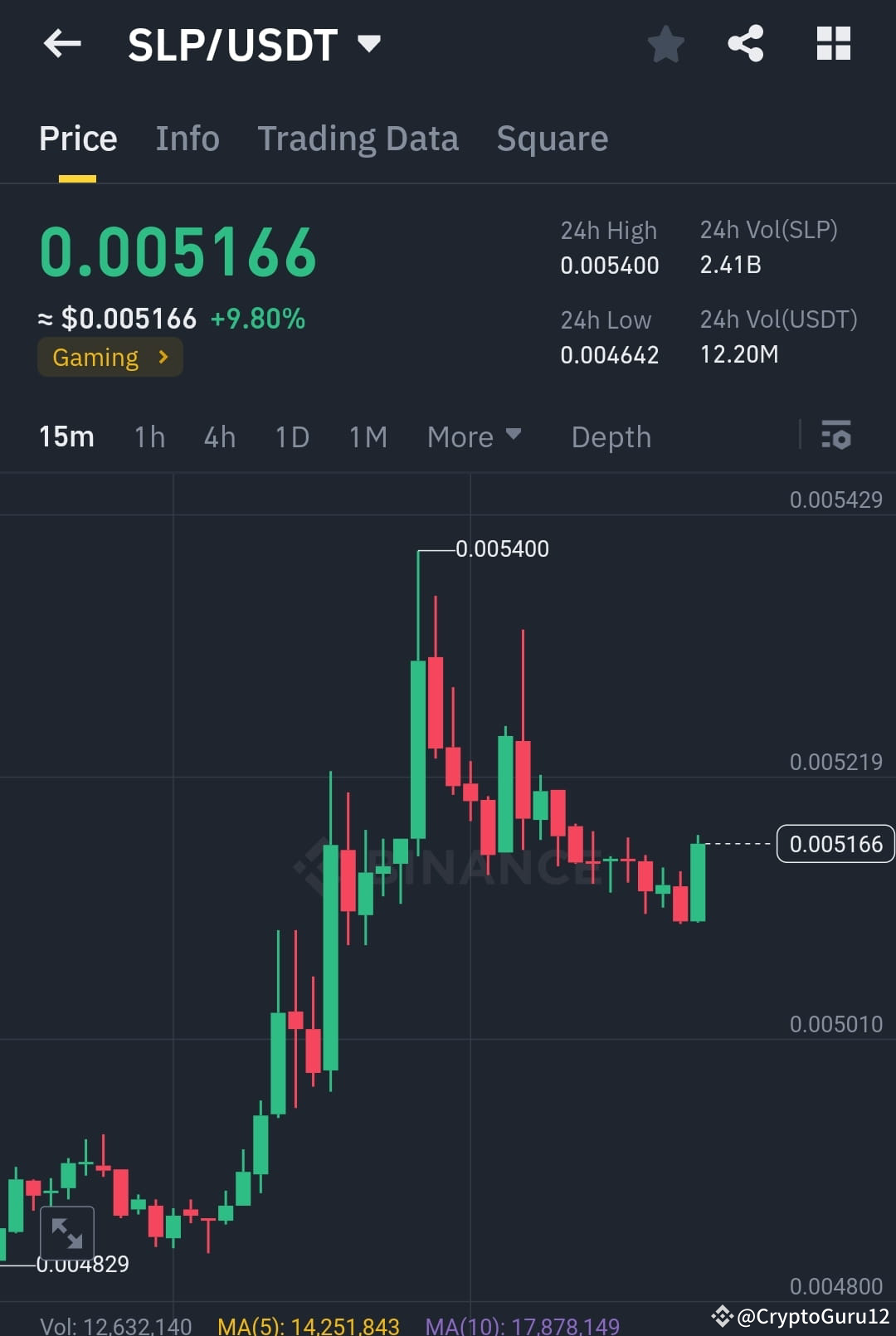The width and height of the screenshot is (896, 1336).
Task: Collapse the 15m interval selector row
Action: click(x=66, y=436)
